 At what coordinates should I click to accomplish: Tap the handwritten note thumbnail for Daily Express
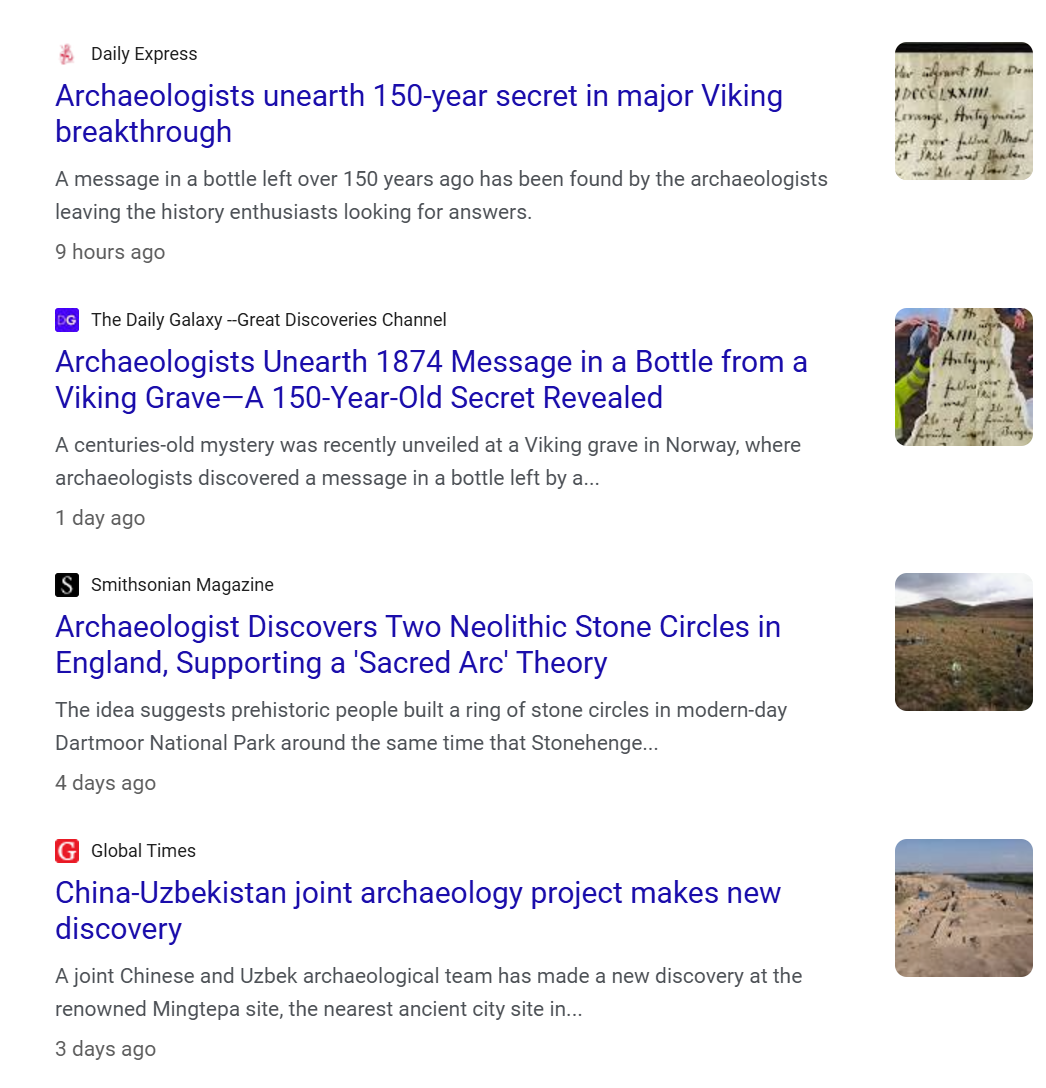click(x=963, y=111)
